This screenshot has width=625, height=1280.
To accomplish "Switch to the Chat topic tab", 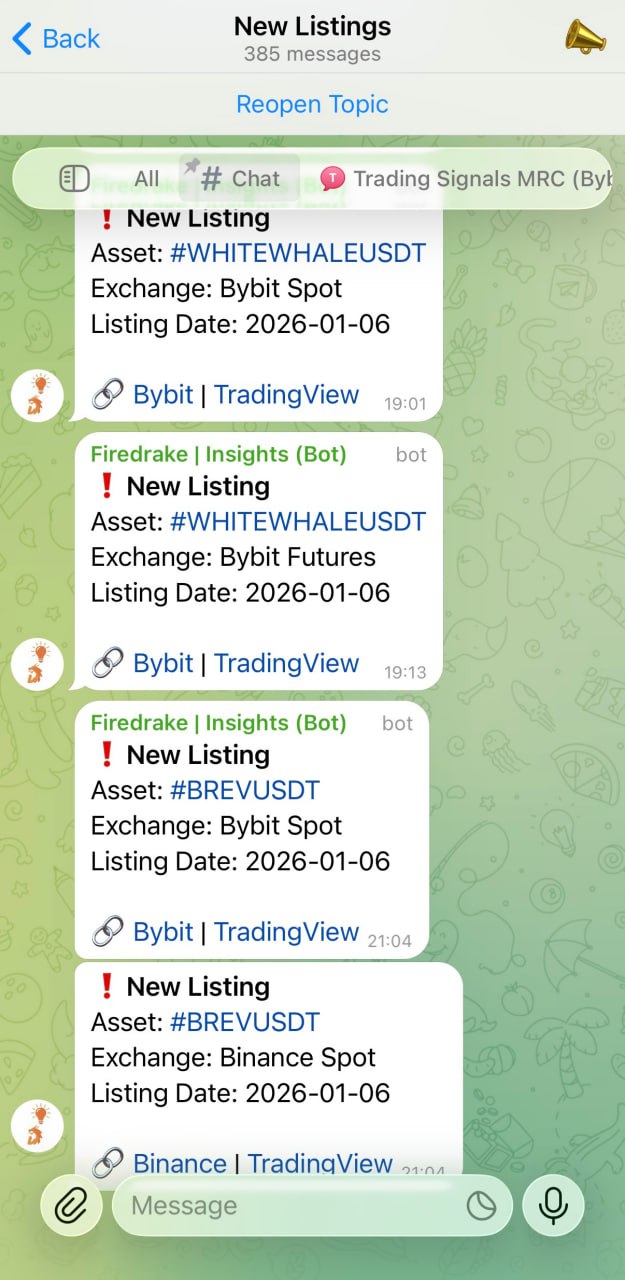I will (x=240, y=179).
